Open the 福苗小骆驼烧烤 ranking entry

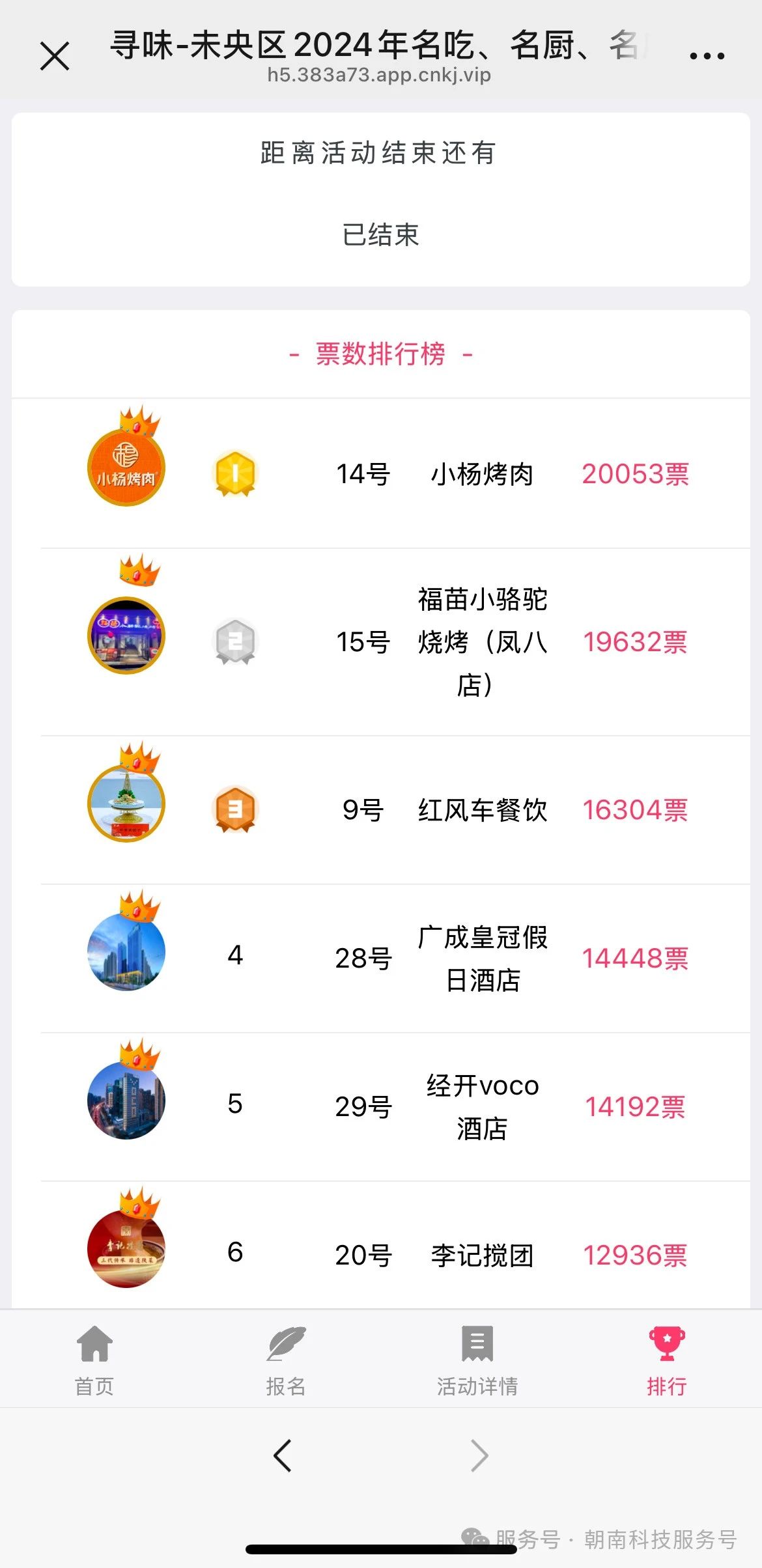pyautogui.click(x=482, y=642)
